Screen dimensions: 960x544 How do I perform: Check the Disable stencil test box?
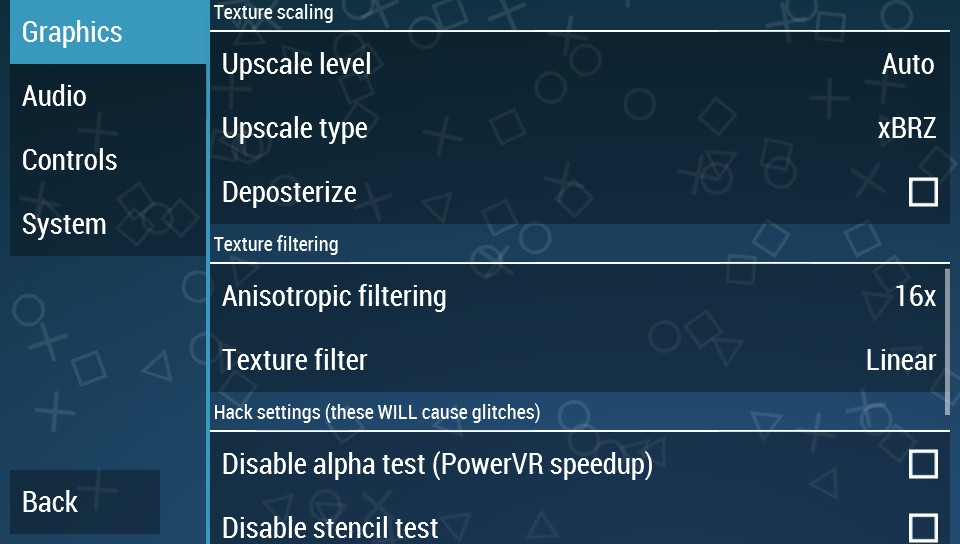pyautogui.click(x=922, y=526)
